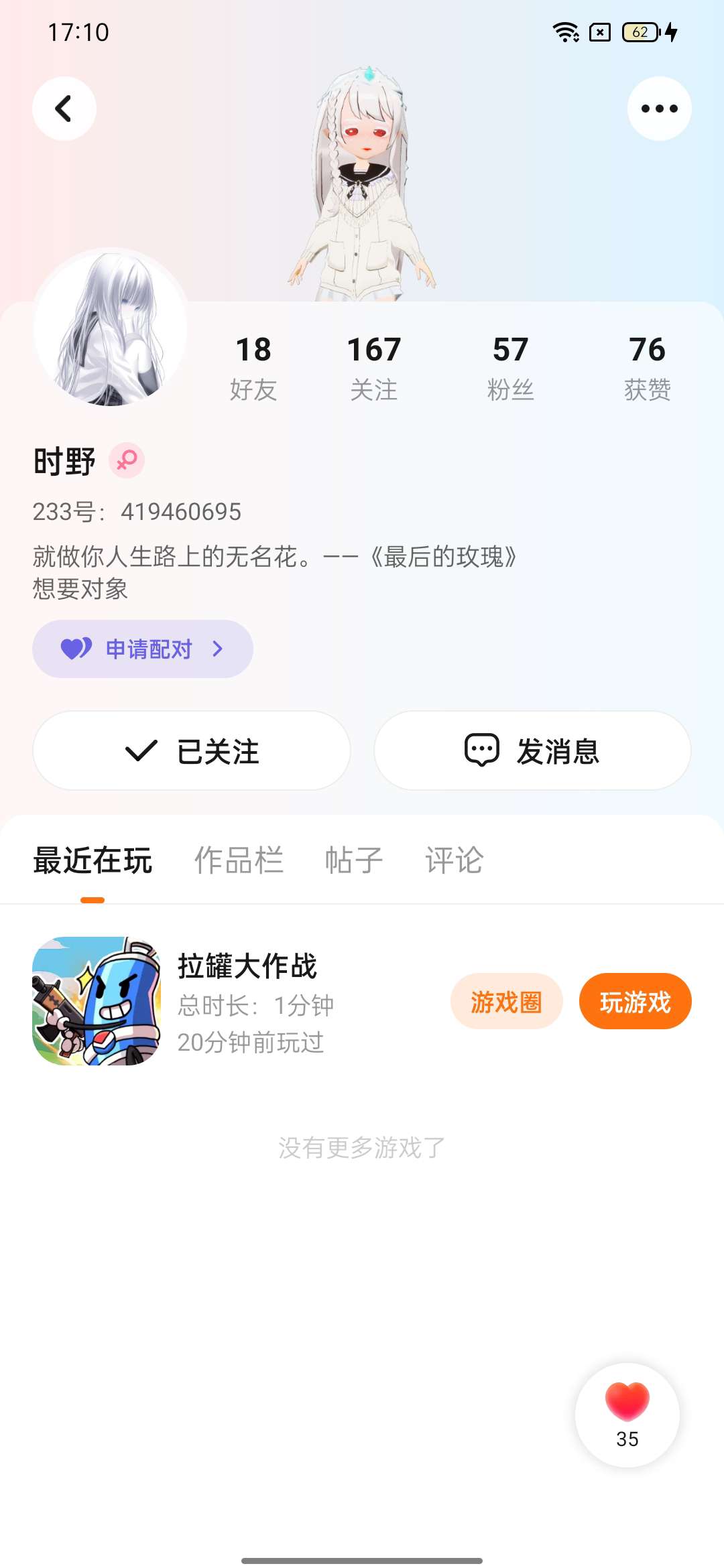Switch to the 评论 tab

454,860
